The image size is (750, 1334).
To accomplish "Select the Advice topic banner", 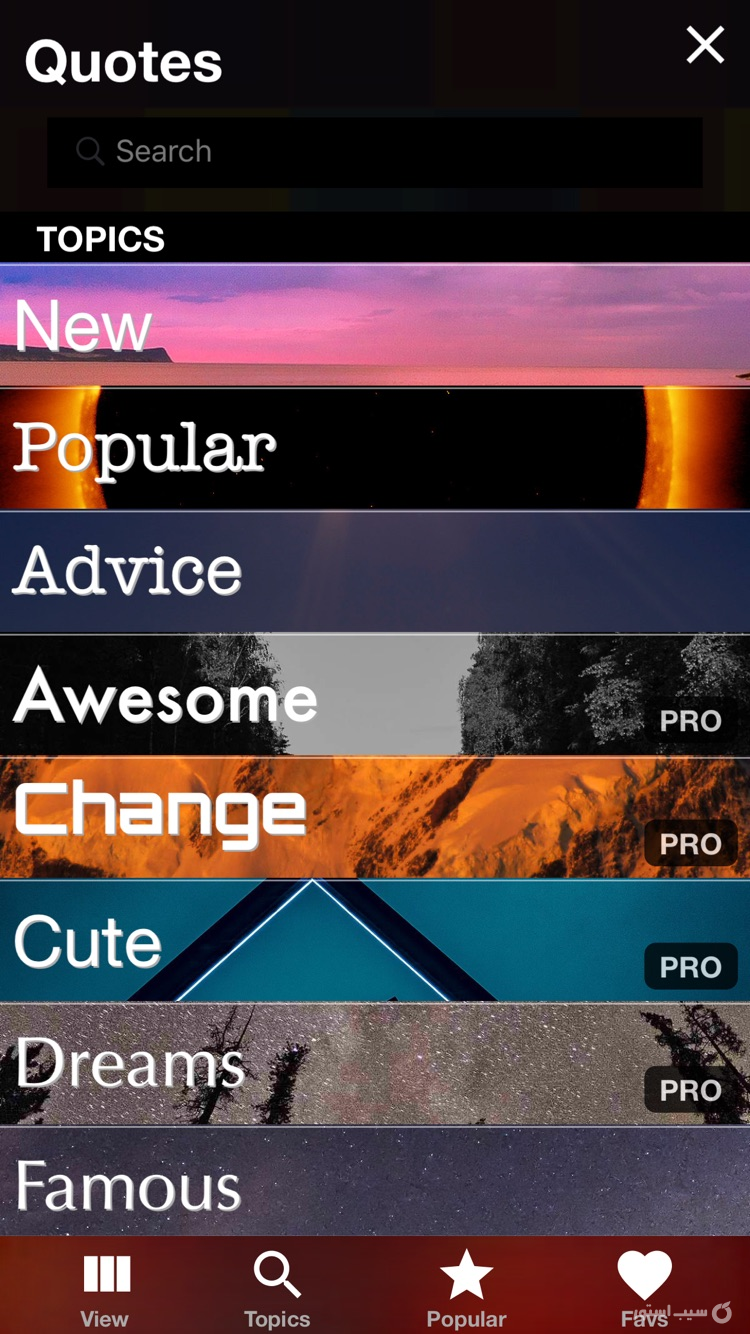I will pos(375,570).
